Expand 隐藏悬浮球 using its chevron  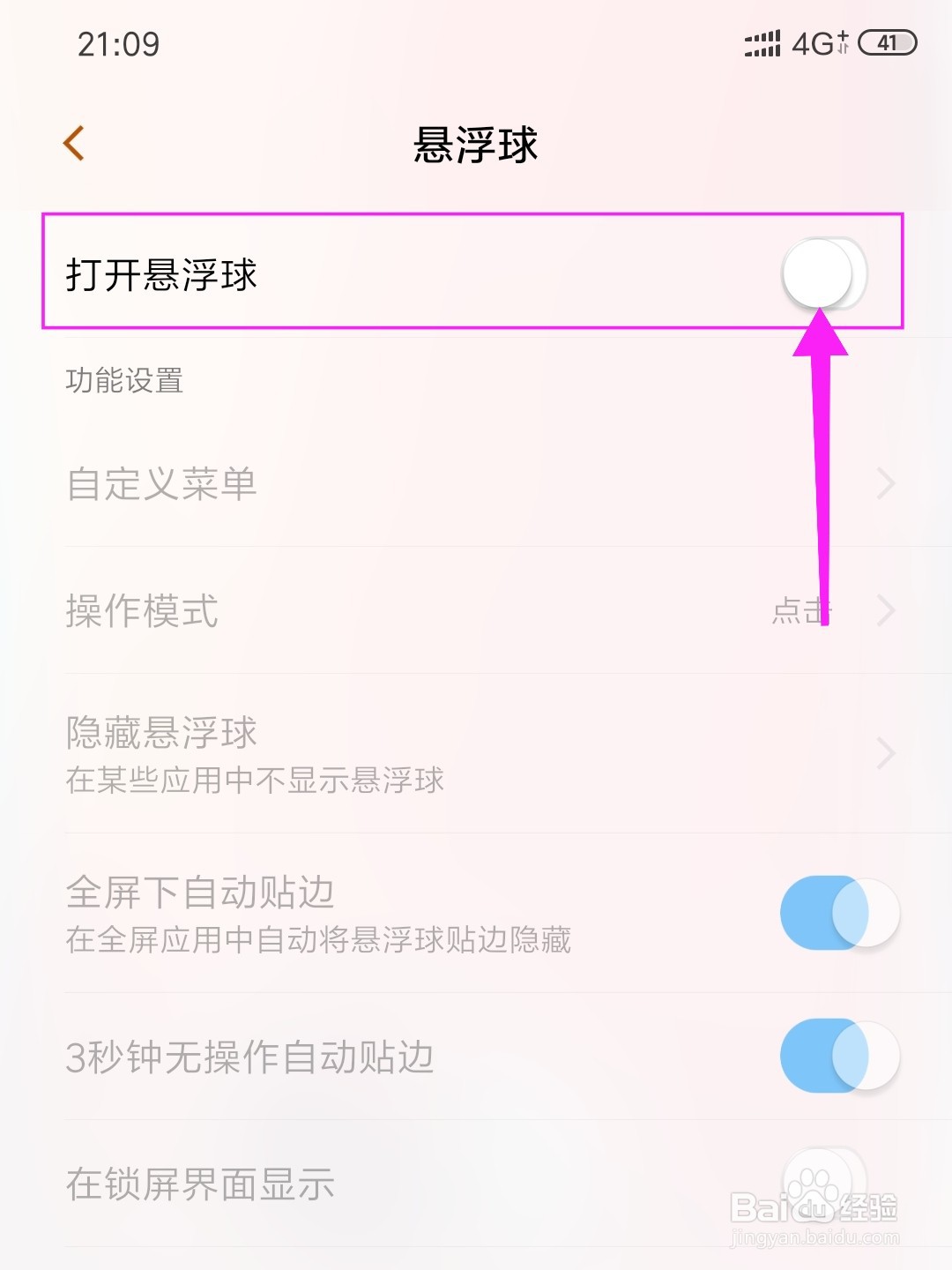coord(886,752)
